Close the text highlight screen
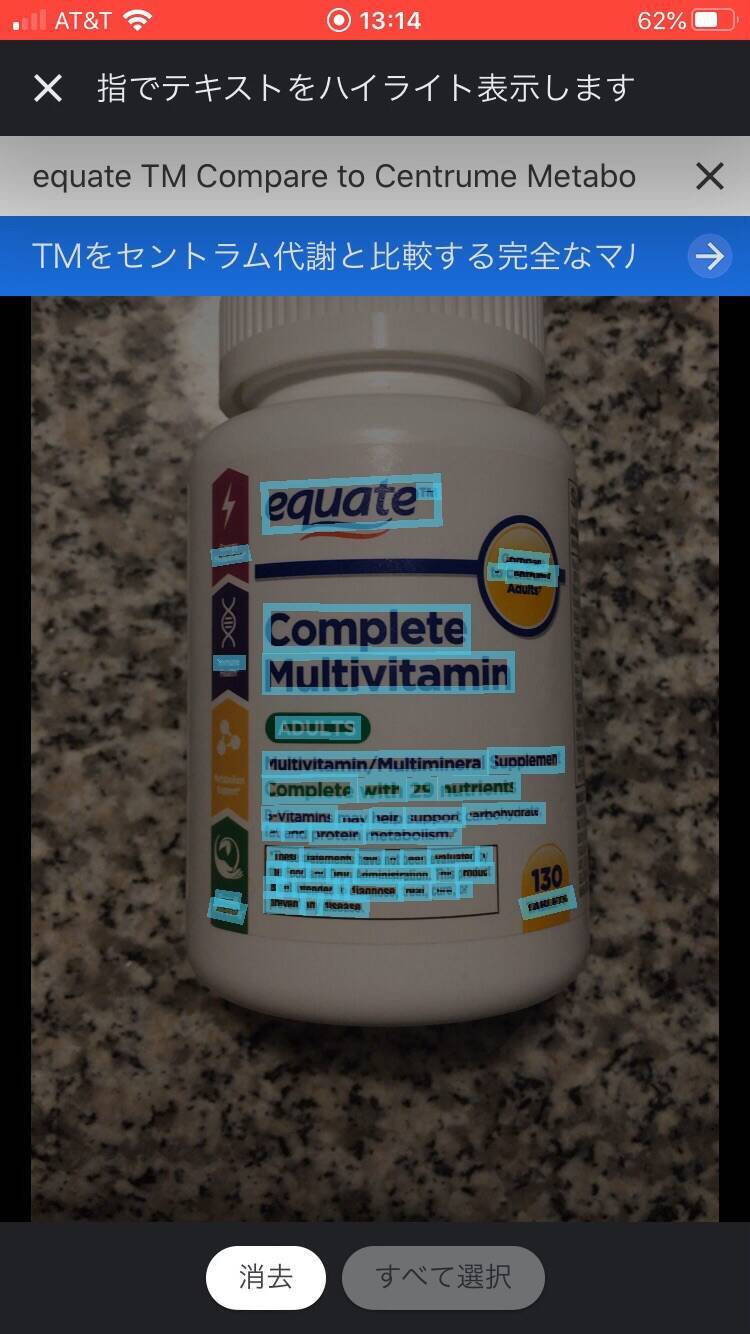This screenshot has width=750, height=1334. coord(47,88)
